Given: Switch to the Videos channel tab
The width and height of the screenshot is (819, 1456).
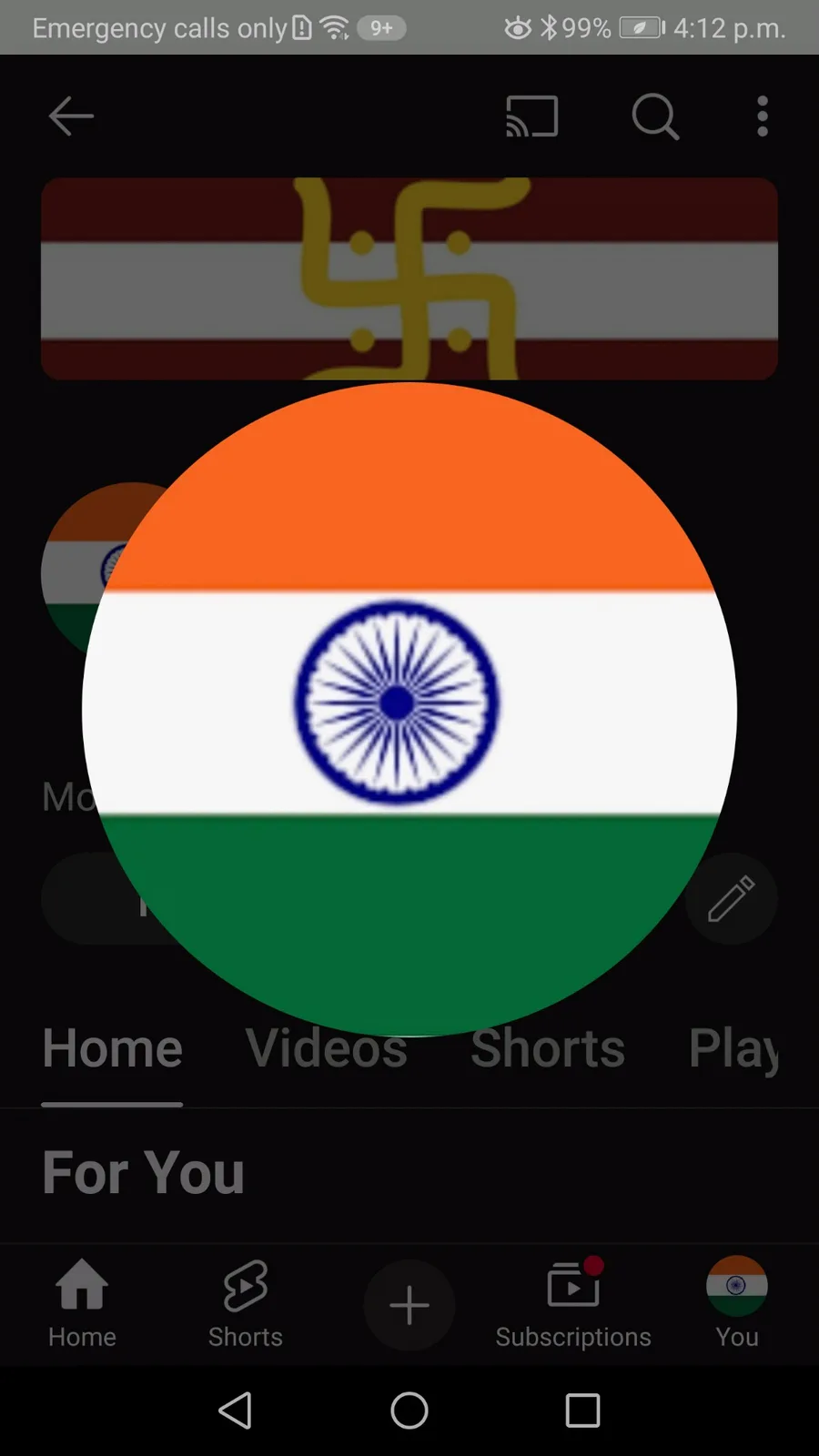Looking at the screenshot, I should [x=327, y=1048].
